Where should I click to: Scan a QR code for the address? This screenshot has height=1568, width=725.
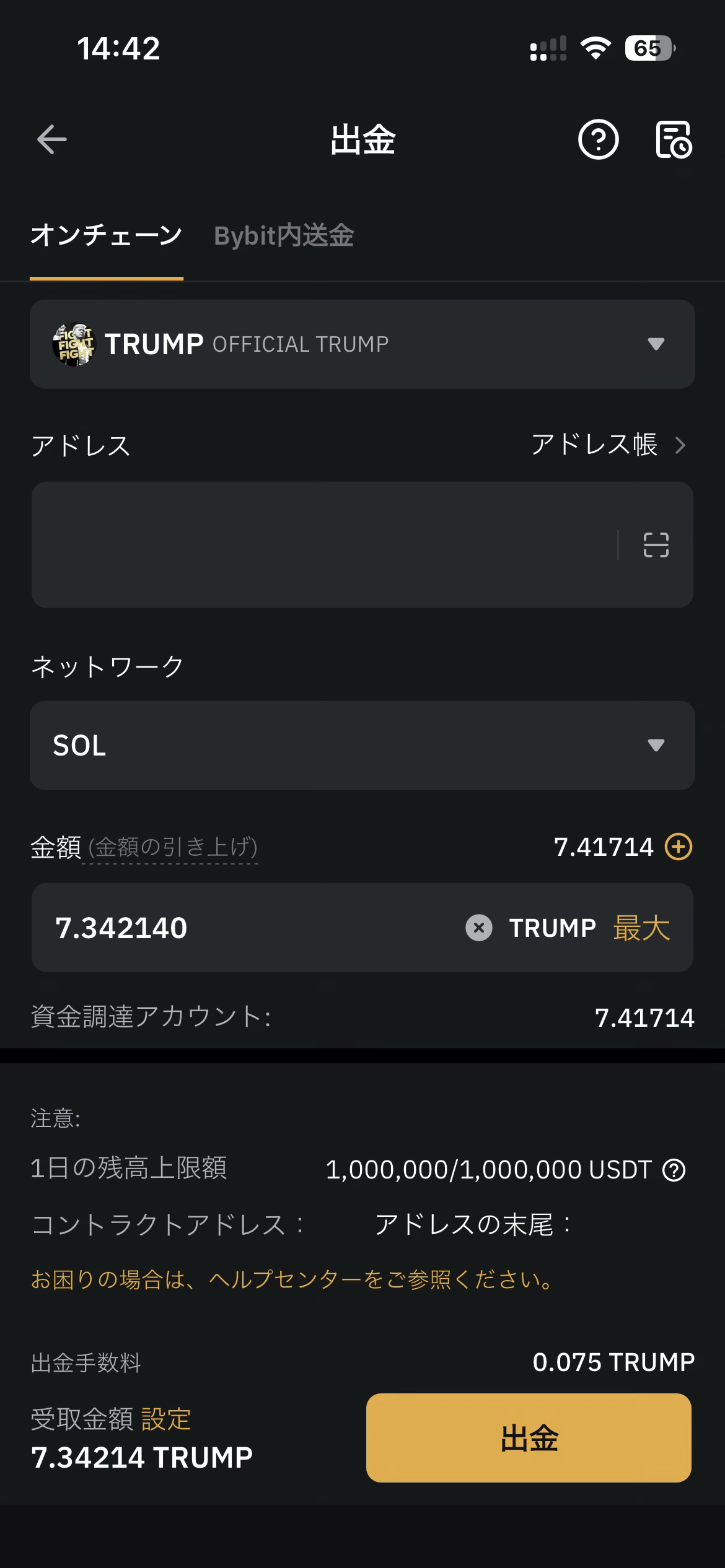coord(656,545)
